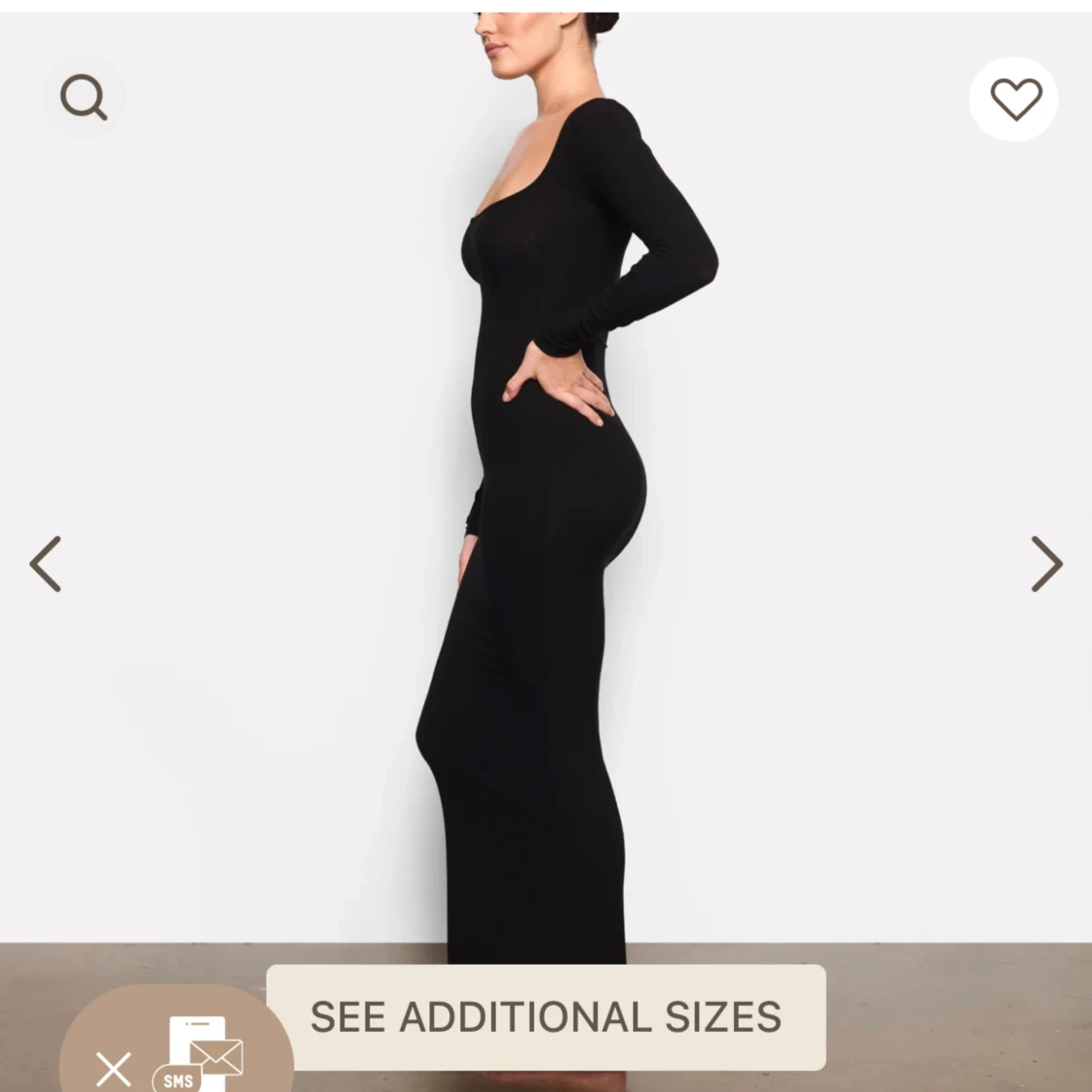1092x1092 pixels.
Task: Tap See Additional Sizes button
Action: [546, 1017]
